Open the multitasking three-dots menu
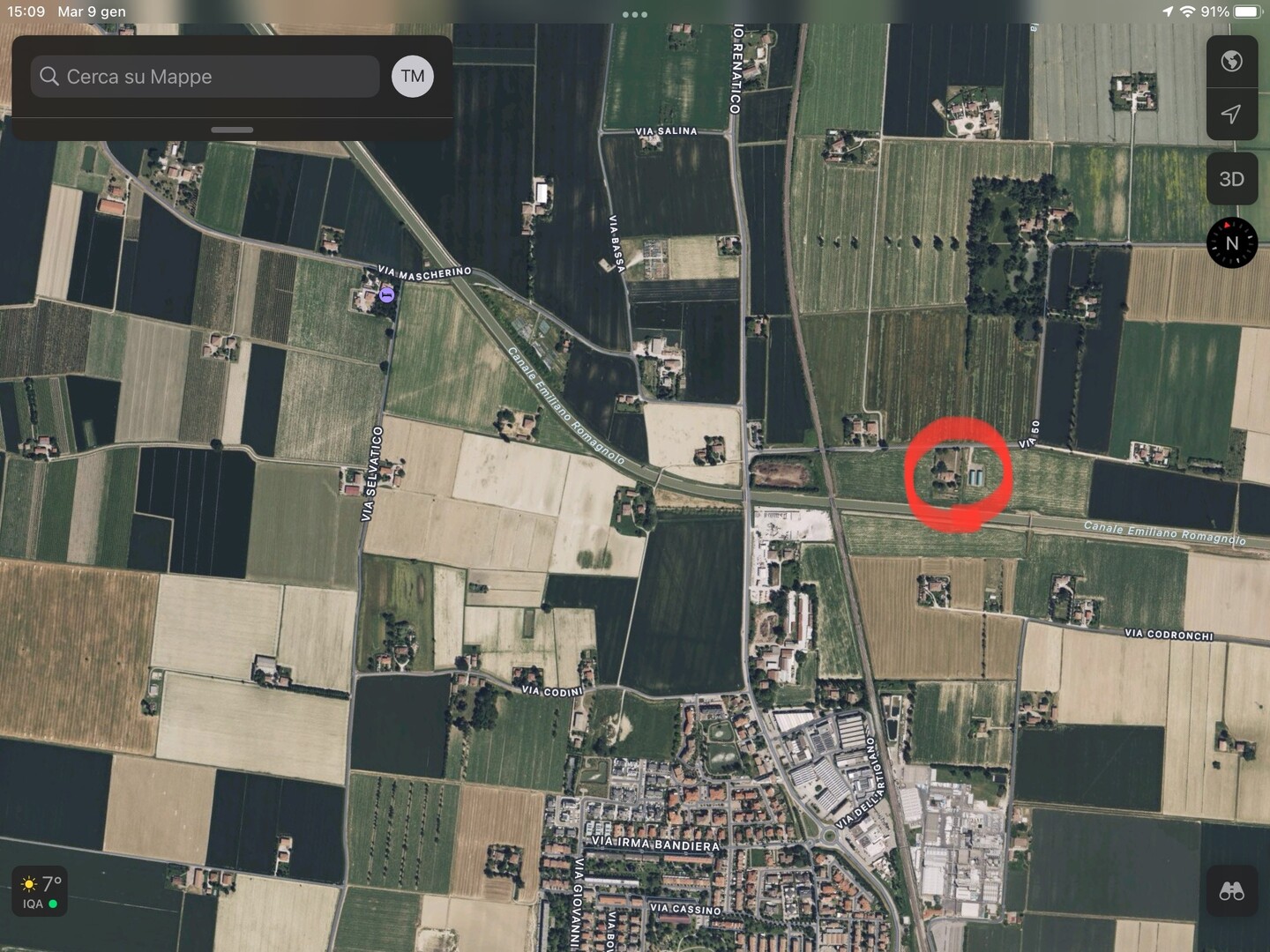Viewport: 1270px width, 952px height. (634, 14)
